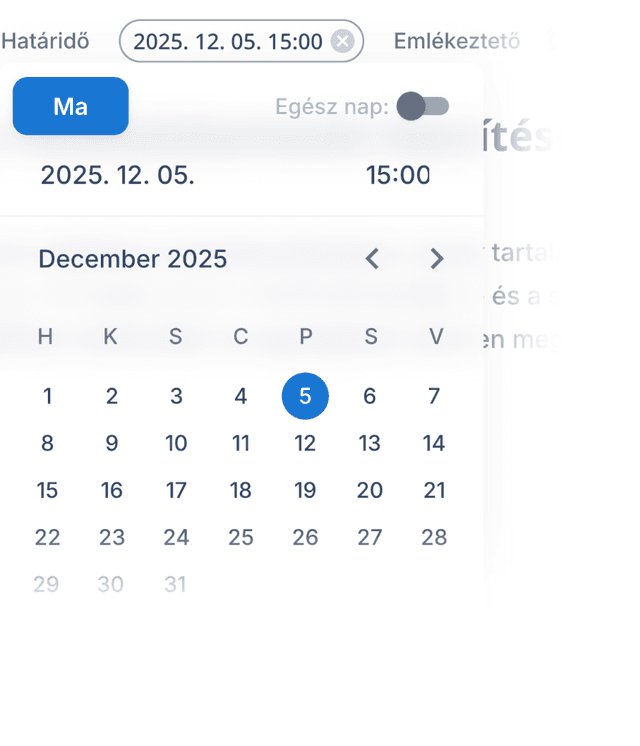The height and width of the screenshot is (746, 640).
Task: Edit the date field 2025. 12. 05.
Action: click(x=117, y=175)
